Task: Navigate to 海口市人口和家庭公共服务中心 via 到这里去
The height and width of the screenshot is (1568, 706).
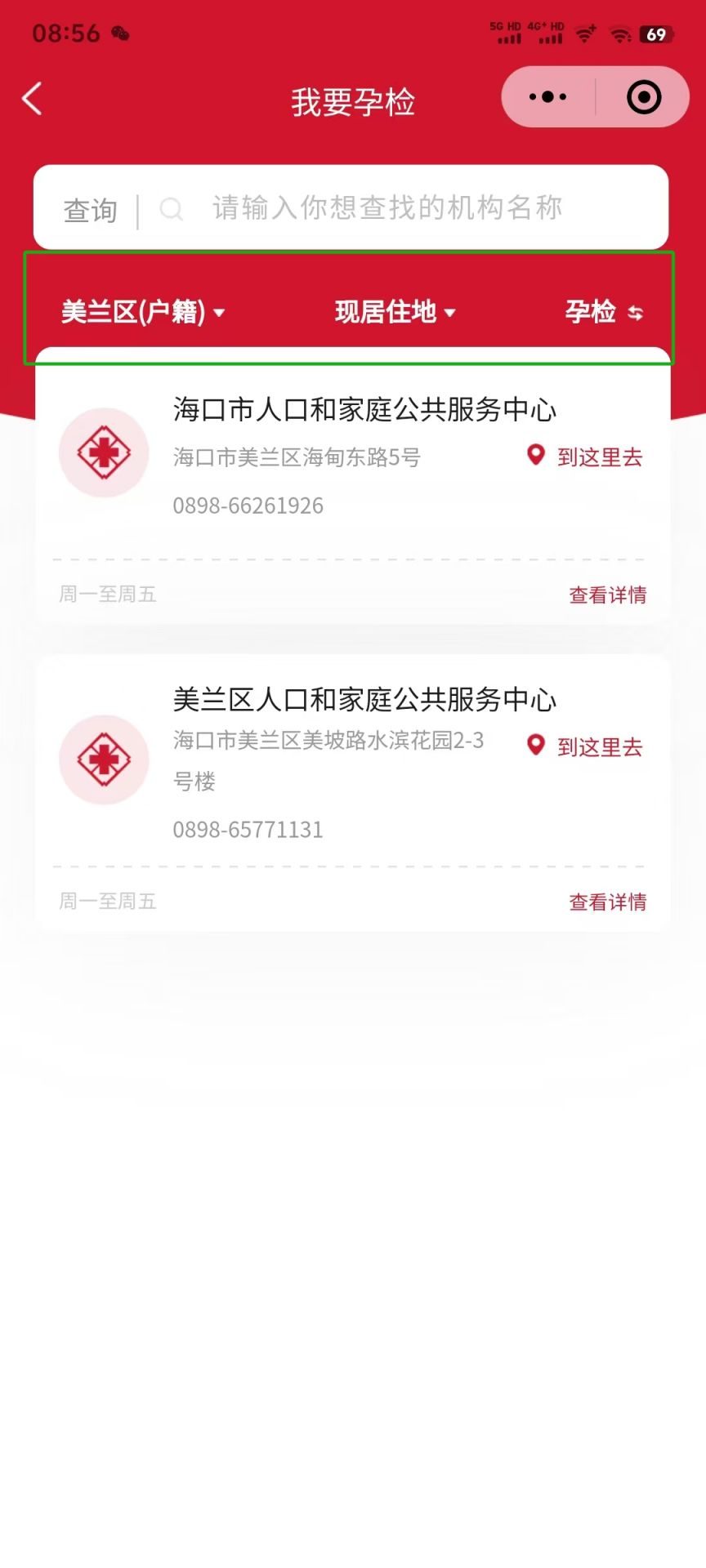Action: point(585,457)
